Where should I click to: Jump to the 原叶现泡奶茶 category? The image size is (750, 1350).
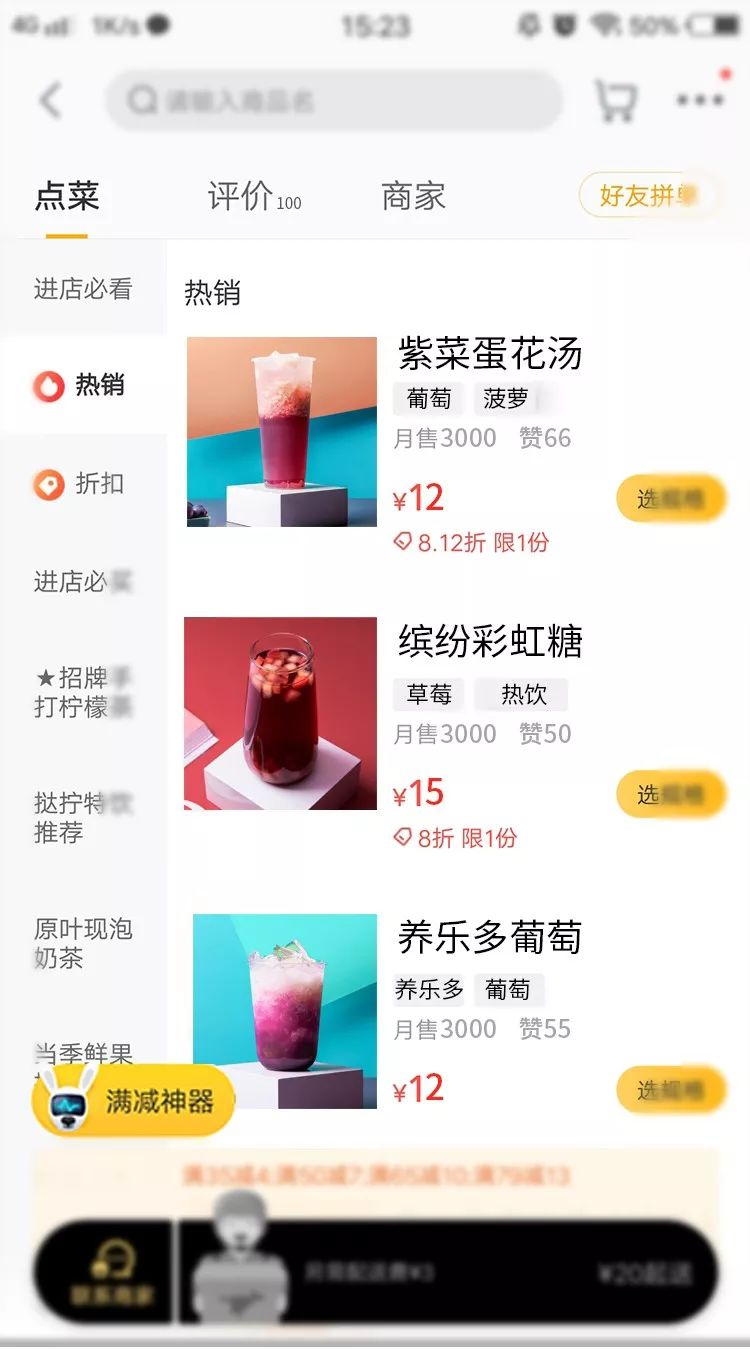[x=83, y=943]
